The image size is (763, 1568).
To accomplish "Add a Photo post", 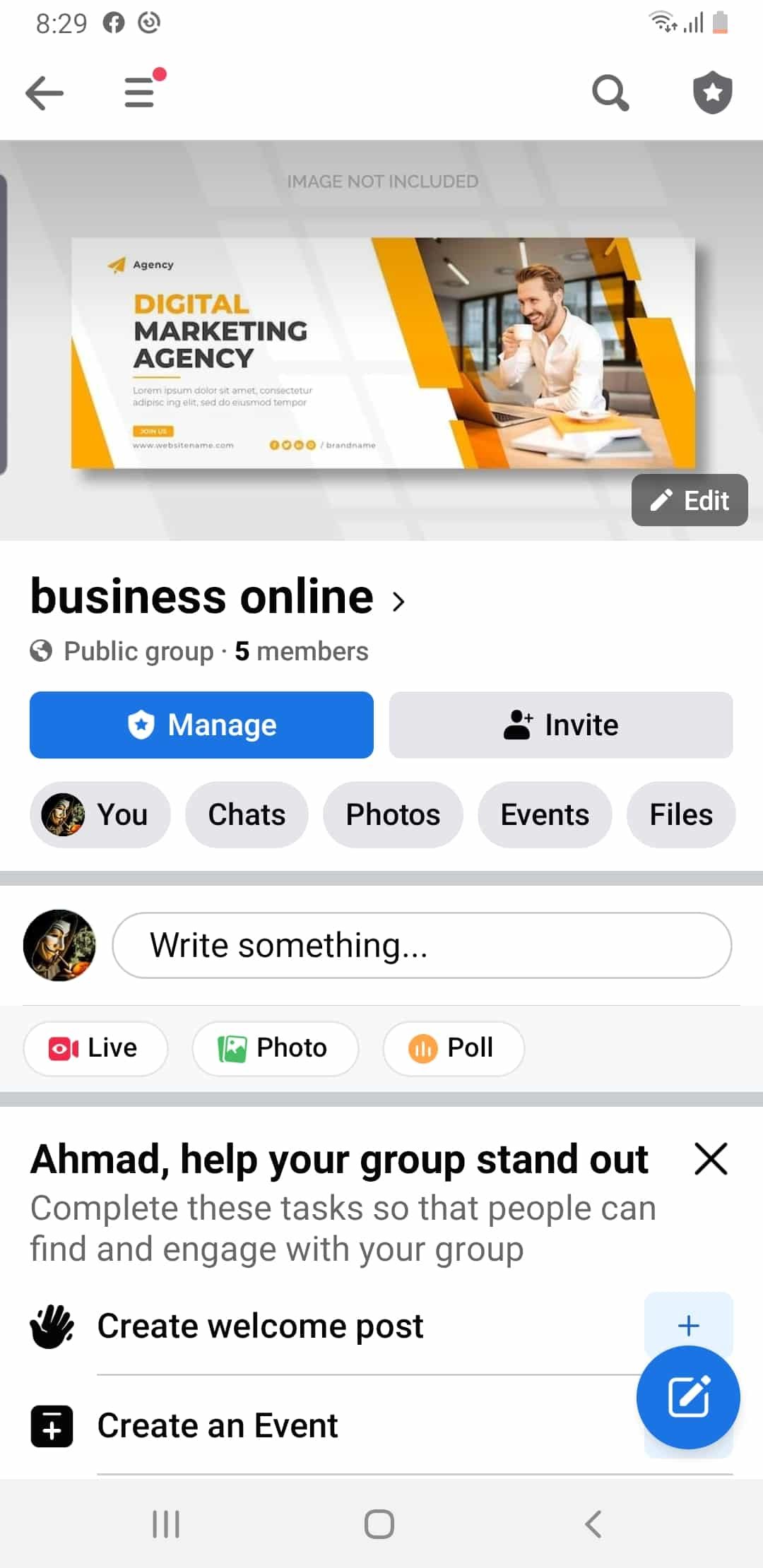I will (275, 1048).
